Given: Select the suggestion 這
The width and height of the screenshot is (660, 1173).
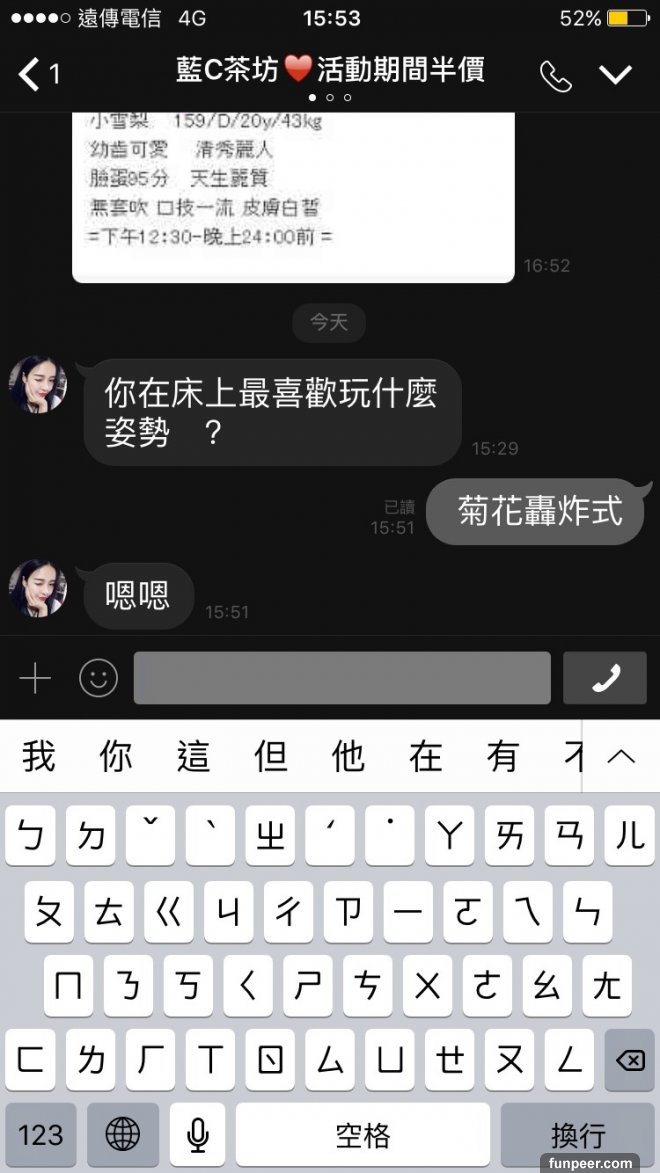Looking at the screenshot, I should pos(193,757).
